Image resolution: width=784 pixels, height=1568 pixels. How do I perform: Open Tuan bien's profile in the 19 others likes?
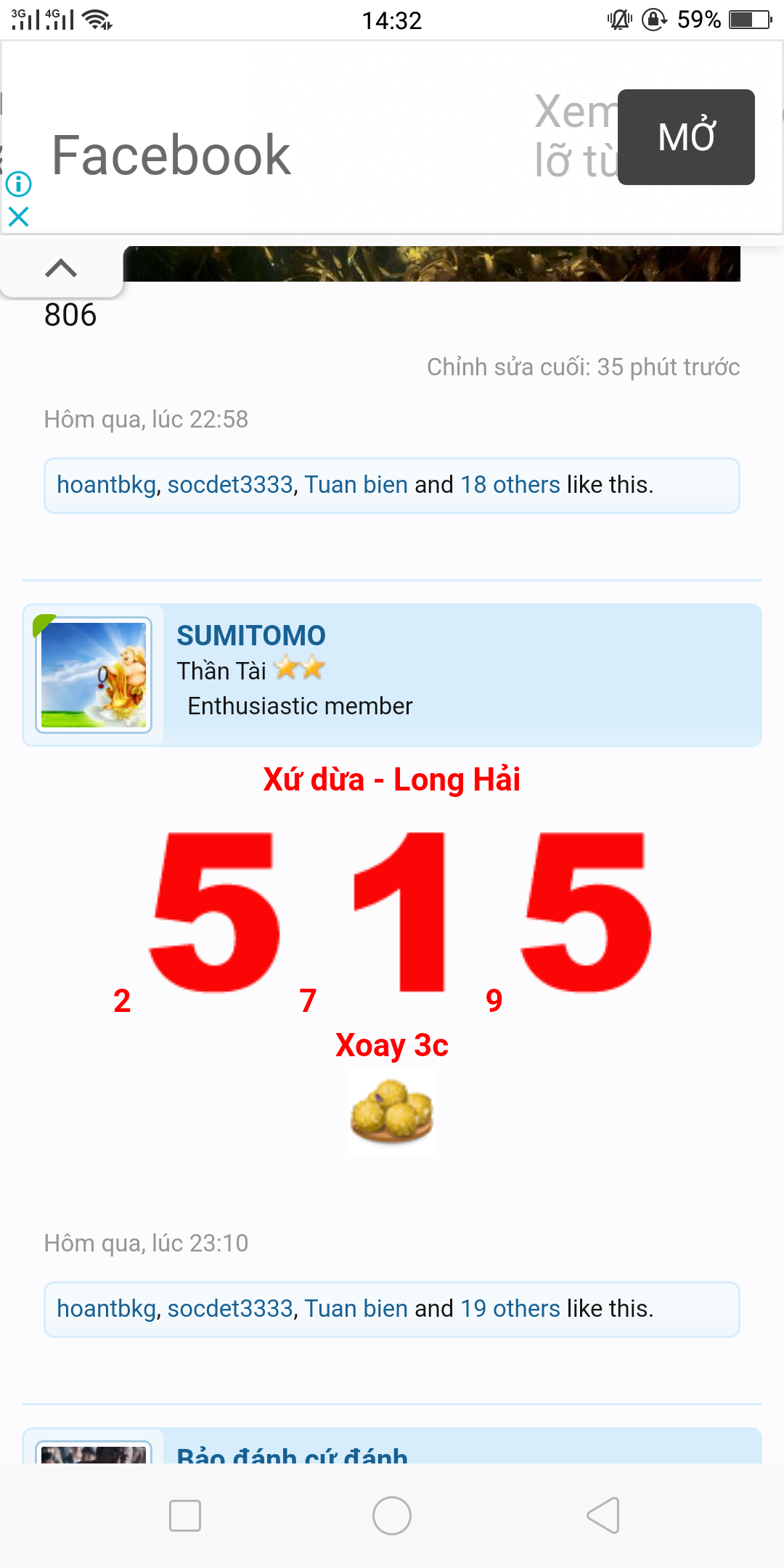356,1309
